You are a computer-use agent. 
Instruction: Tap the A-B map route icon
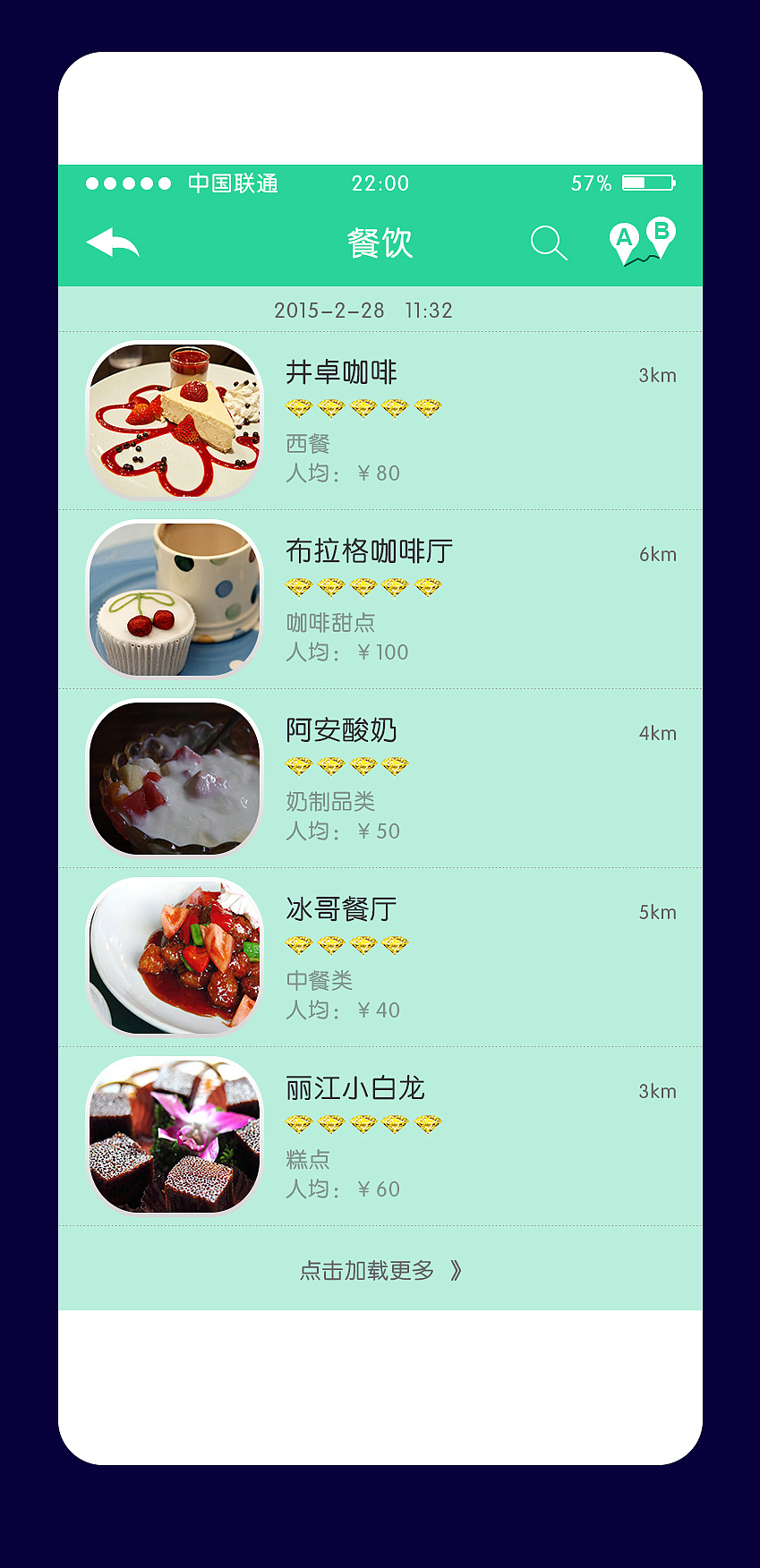(x=639, y=242)
